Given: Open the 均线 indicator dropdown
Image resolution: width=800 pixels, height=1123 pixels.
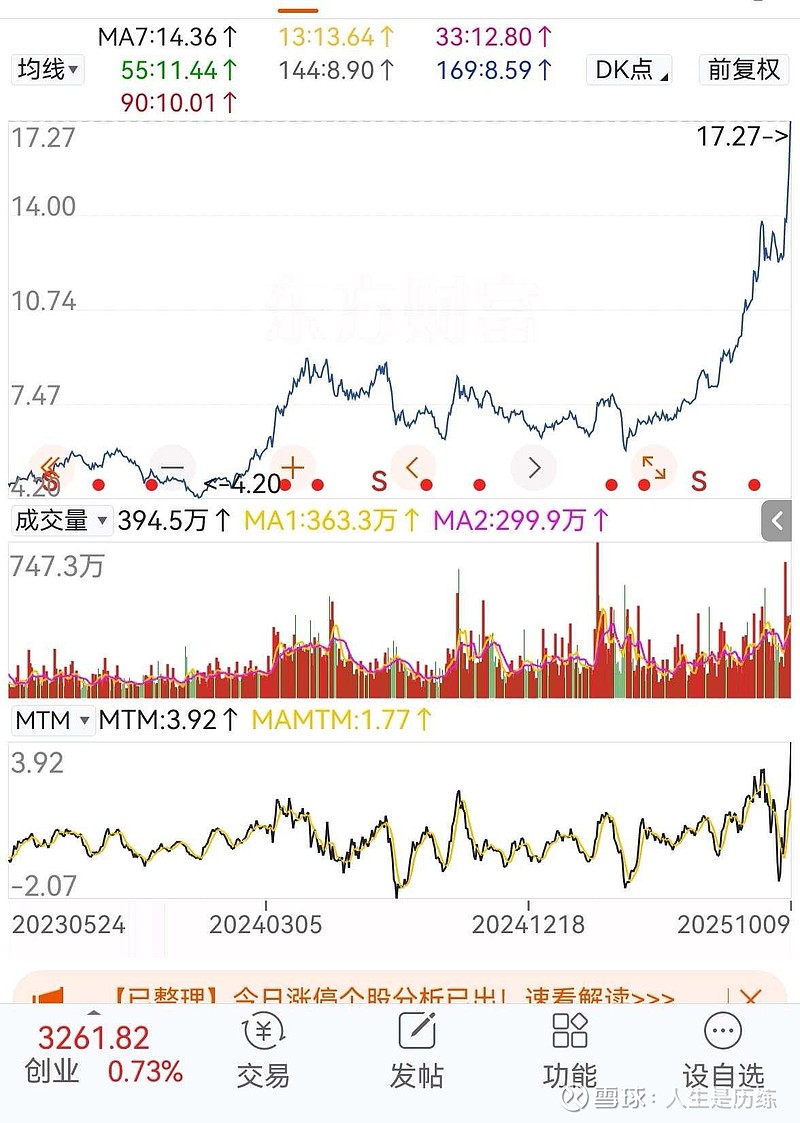Looking at the screenshot, I should (47, 69).
